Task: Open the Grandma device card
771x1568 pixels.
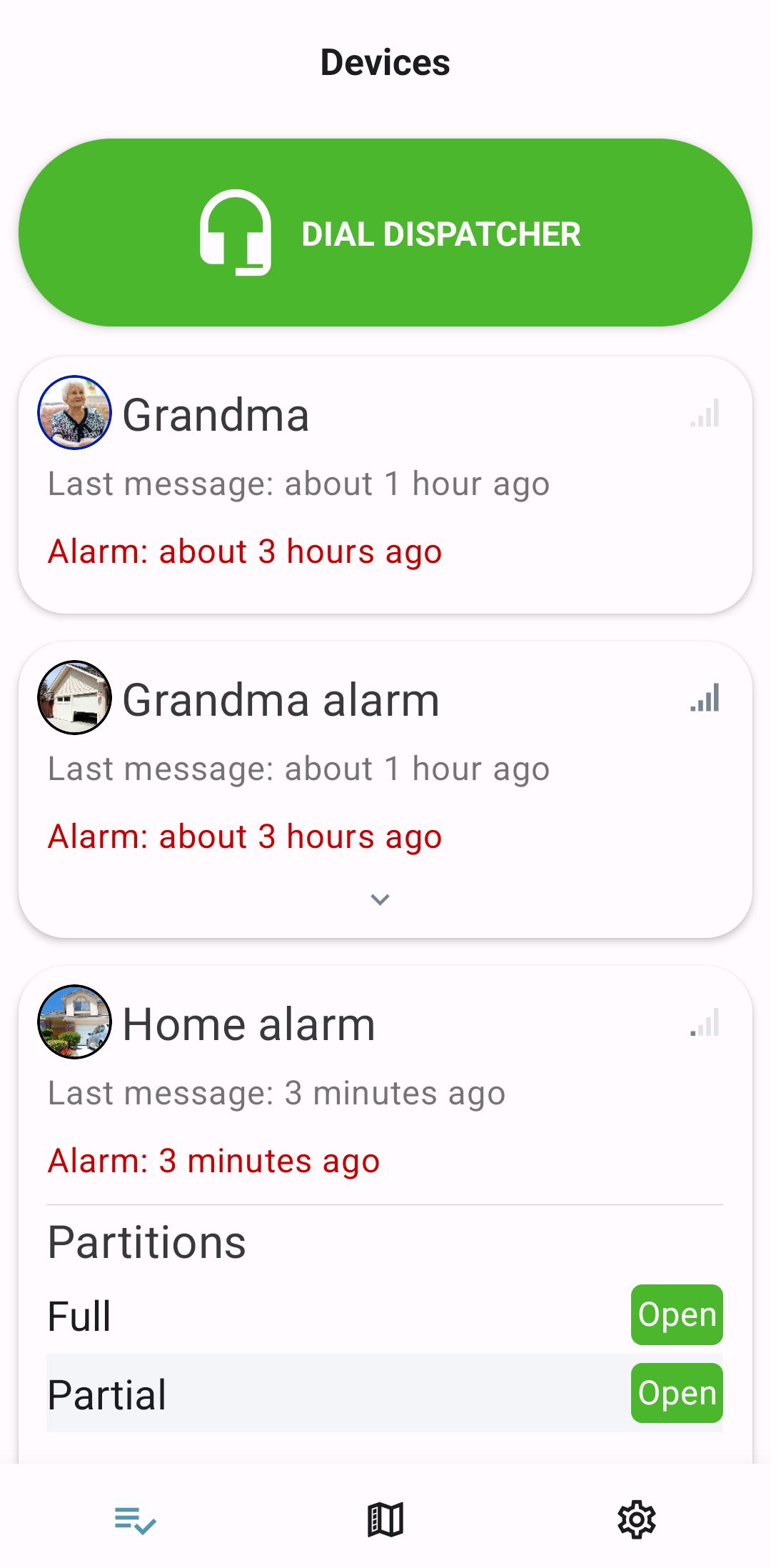Action: 385,485
